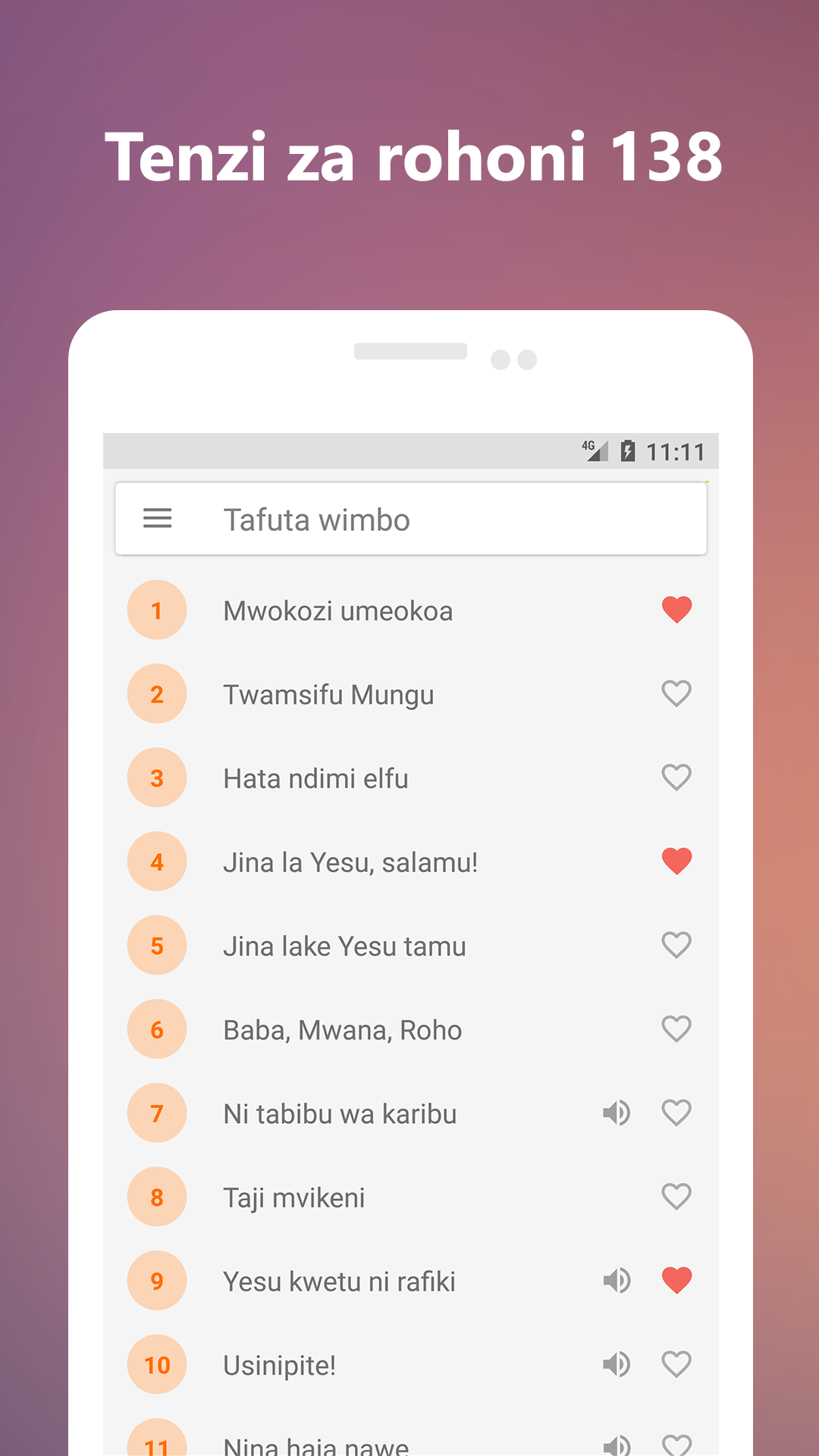Favorite Twamsifu Mungu
Image resolution: width=819 pixels, height=1456 pixels.
(x=676, y=693)
